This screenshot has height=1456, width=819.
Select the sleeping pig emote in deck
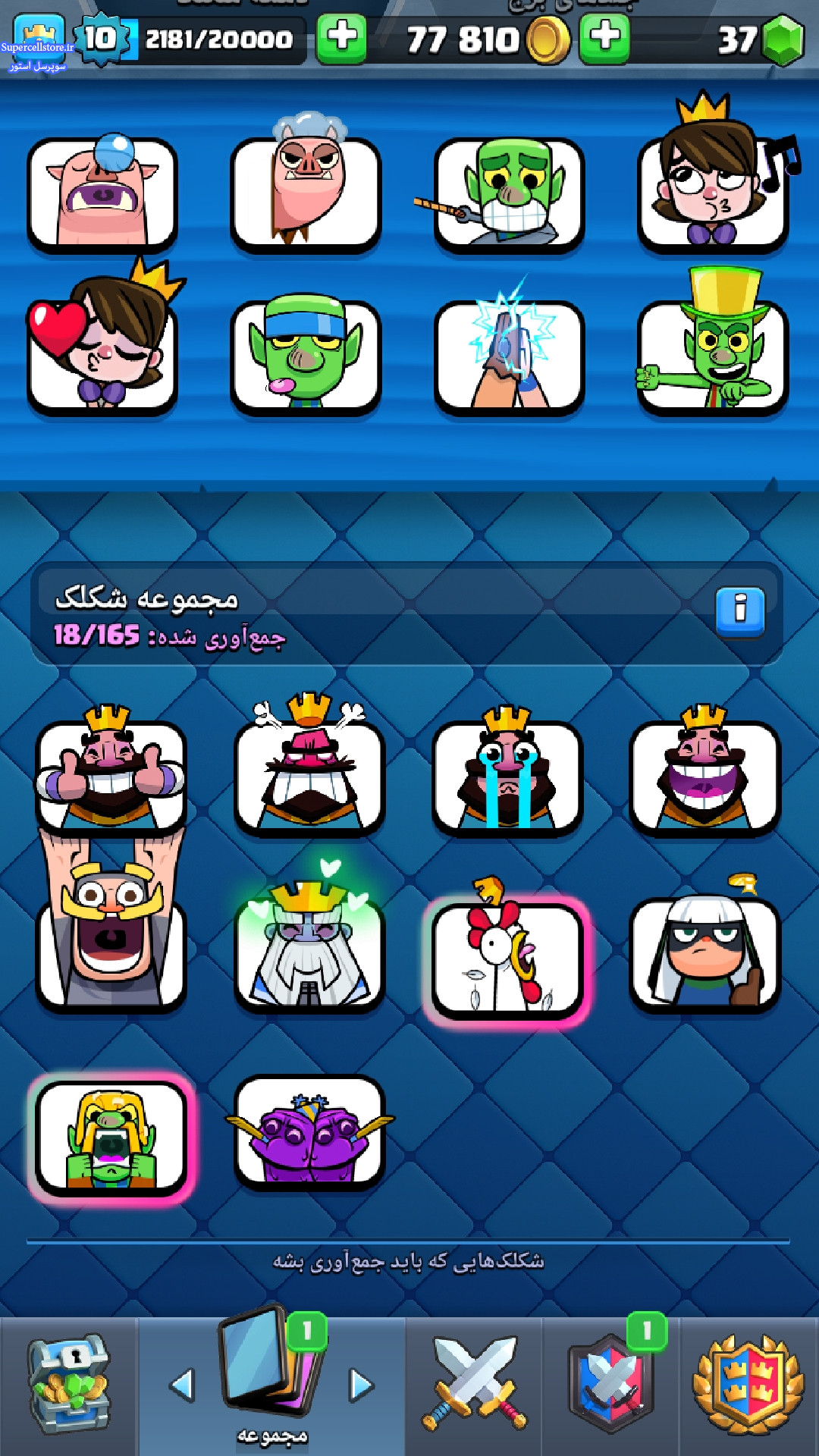(102, 192)
